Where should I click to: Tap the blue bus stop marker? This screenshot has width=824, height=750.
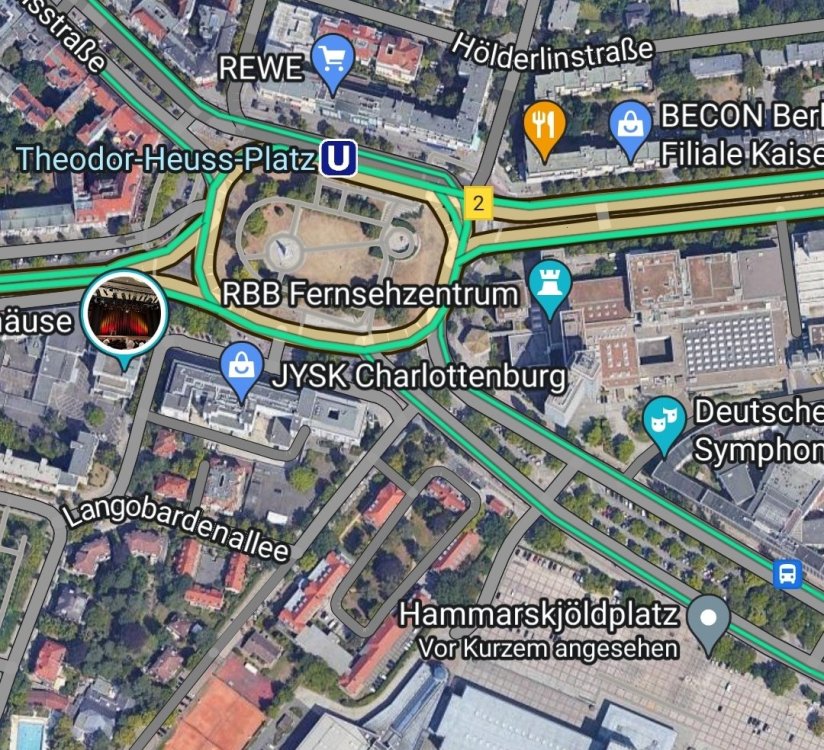(789, 574)
